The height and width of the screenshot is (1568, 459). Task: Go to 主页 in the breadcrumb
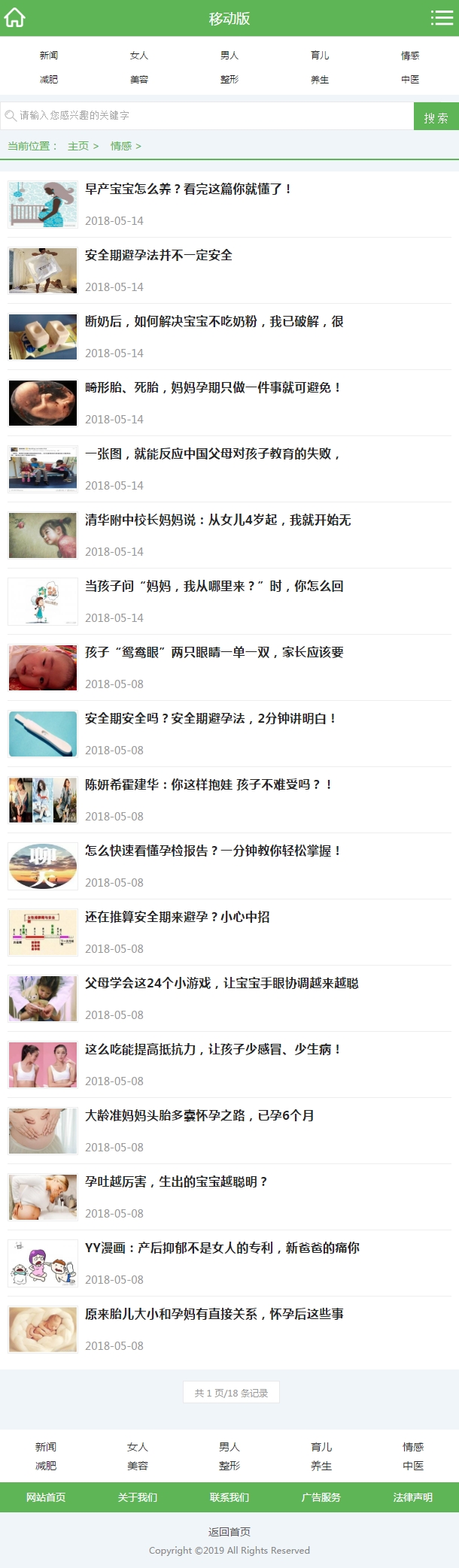[78, 146]
